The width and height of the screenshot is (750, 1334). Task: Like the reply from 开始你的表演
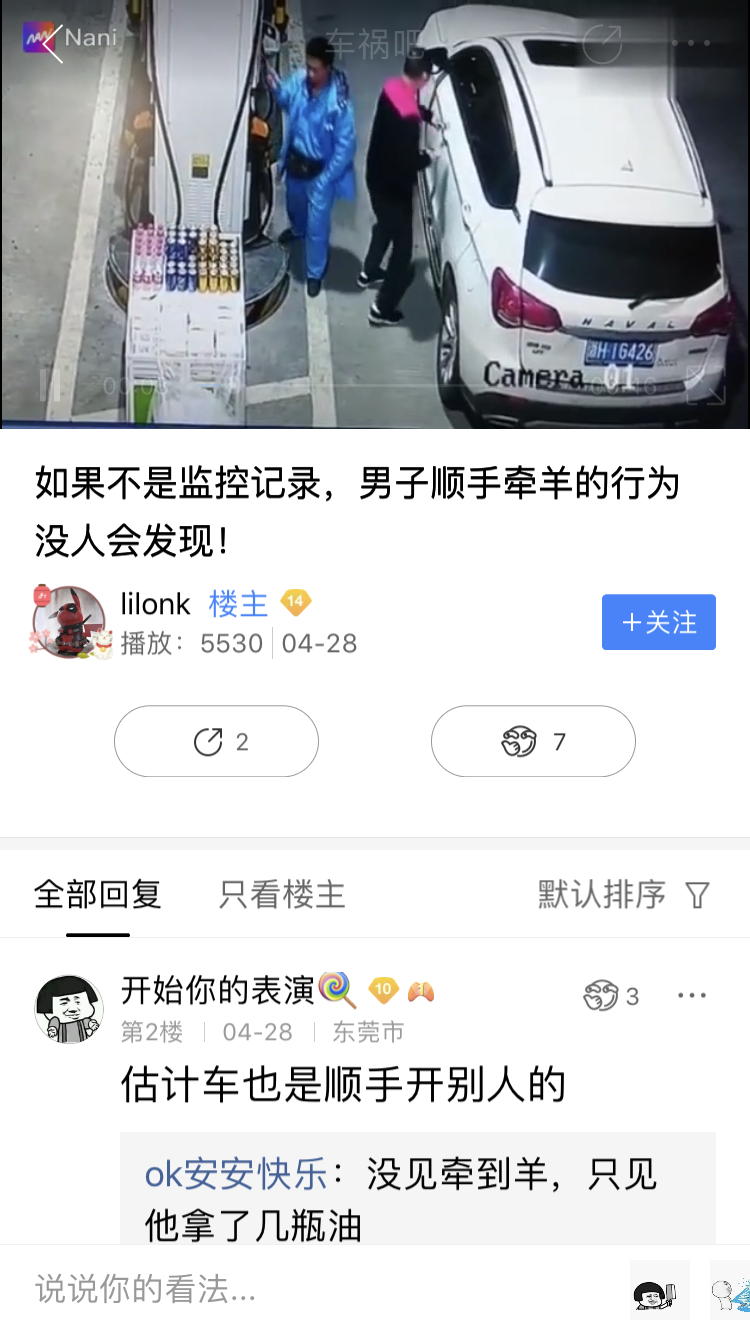611,996
